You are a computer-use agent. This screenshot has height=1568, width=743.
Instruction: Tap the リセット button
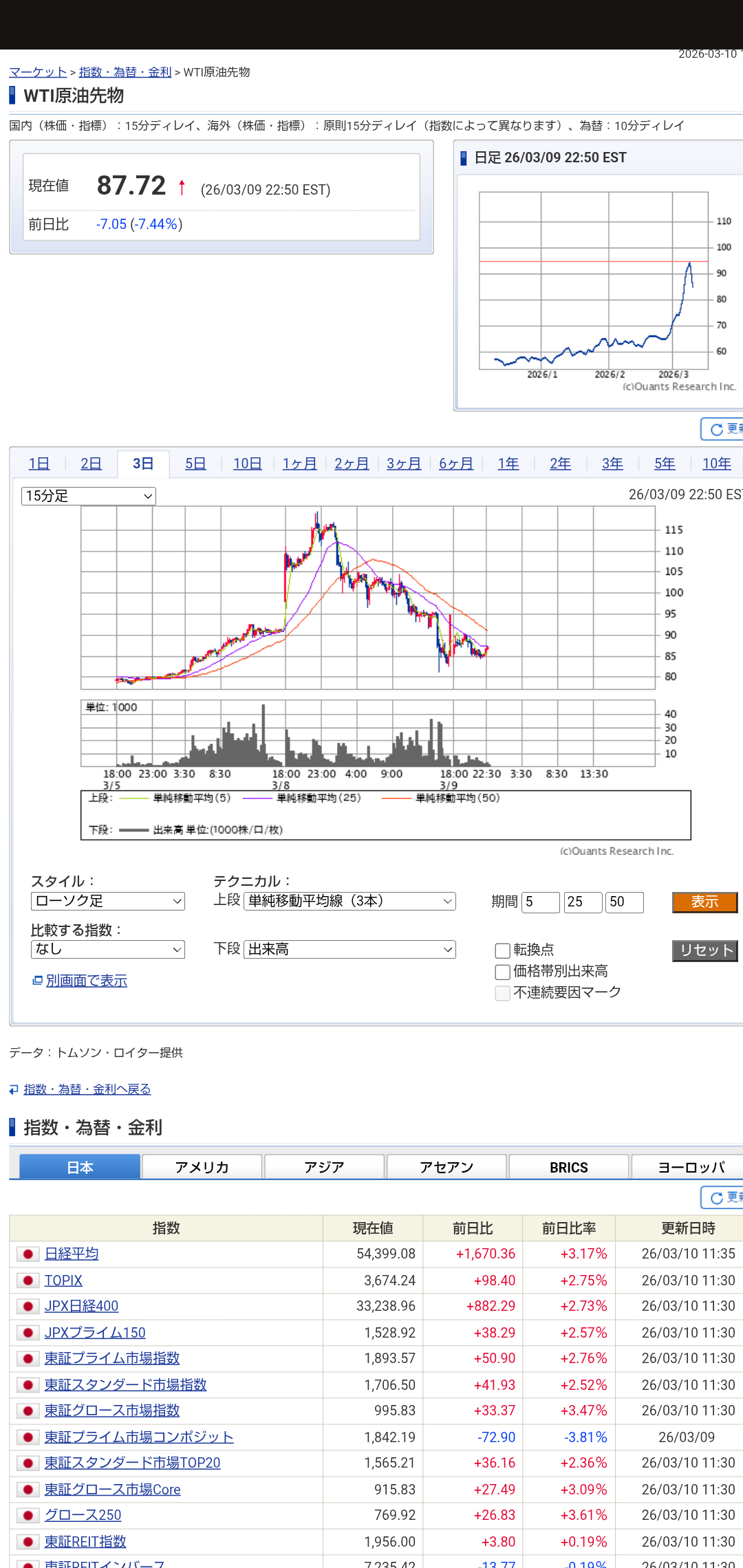[x=704, y=950]
